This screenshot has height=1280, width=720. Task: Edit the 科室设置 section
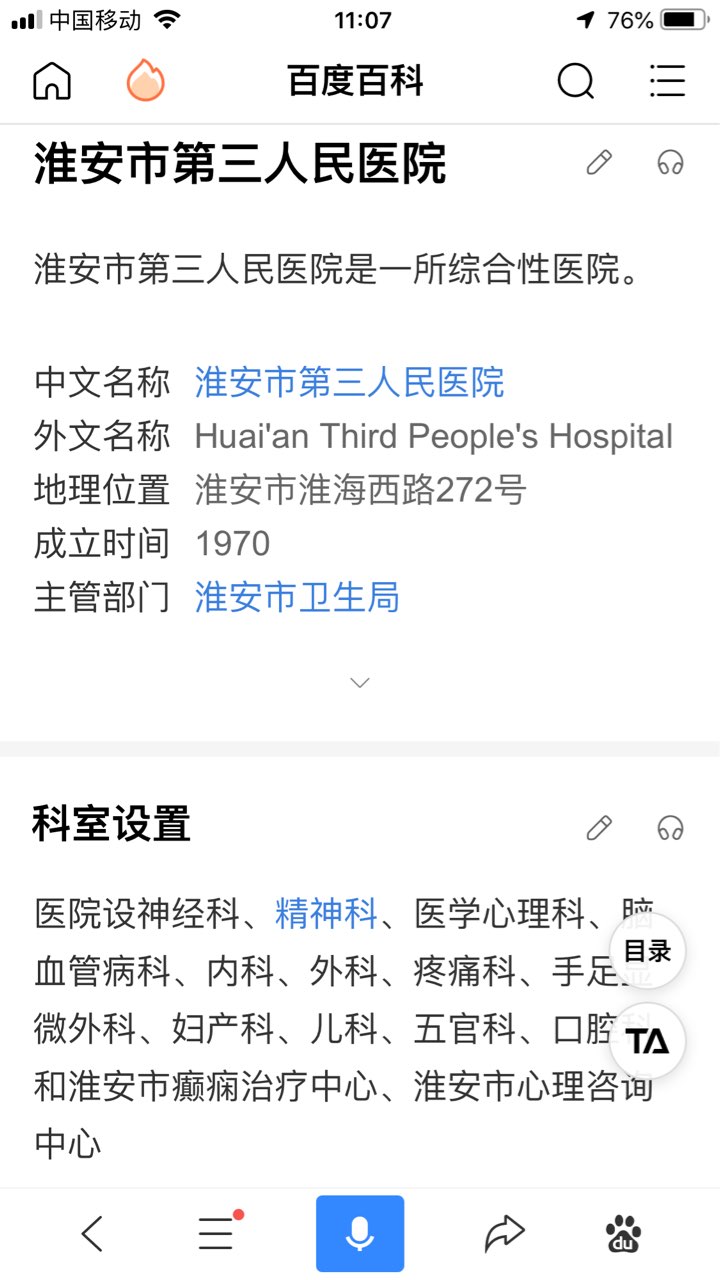(x=599, y=827)
